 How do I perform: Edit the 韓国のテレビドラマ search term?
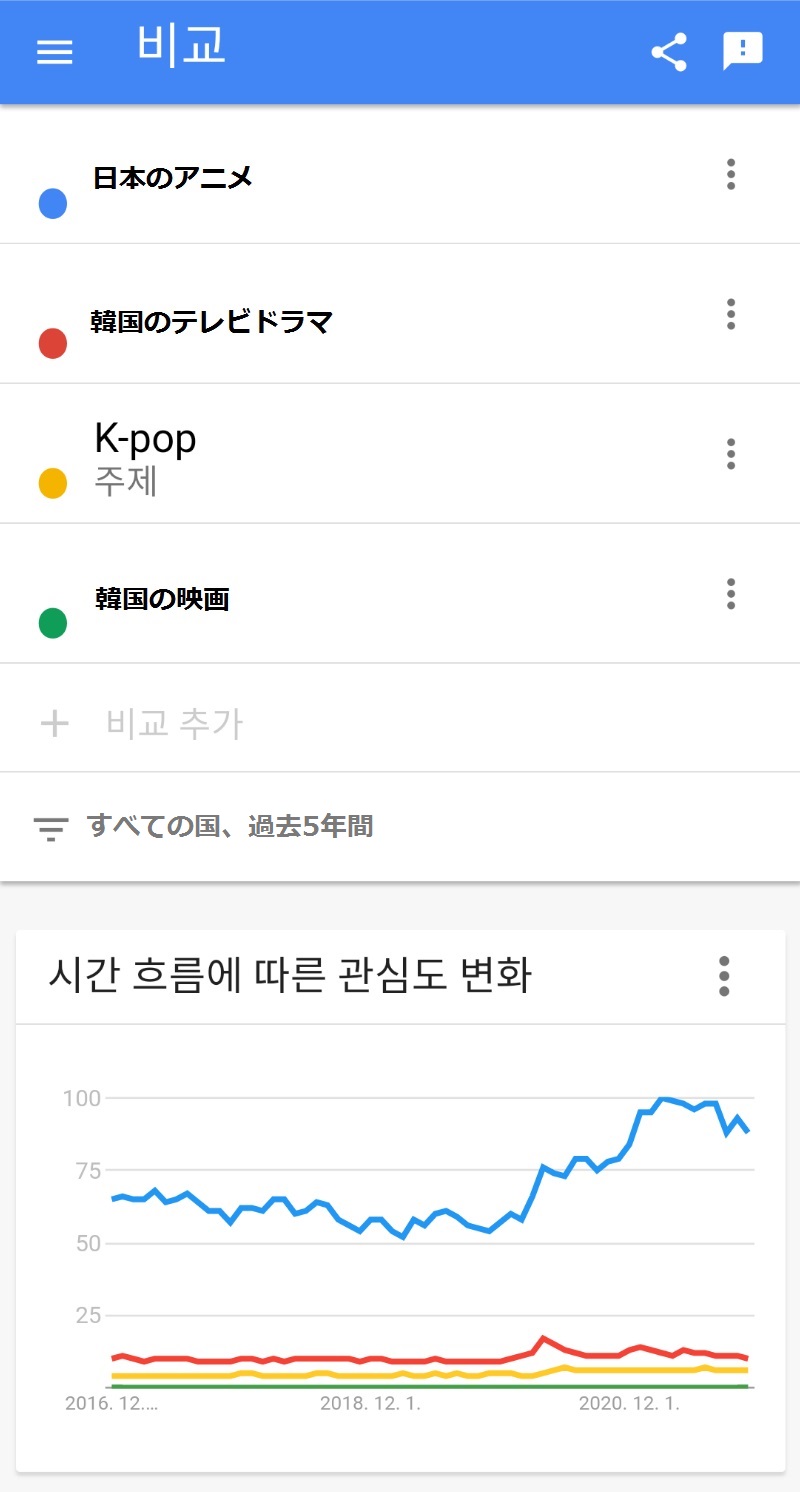pyautogui.click(x=211, y=322)
